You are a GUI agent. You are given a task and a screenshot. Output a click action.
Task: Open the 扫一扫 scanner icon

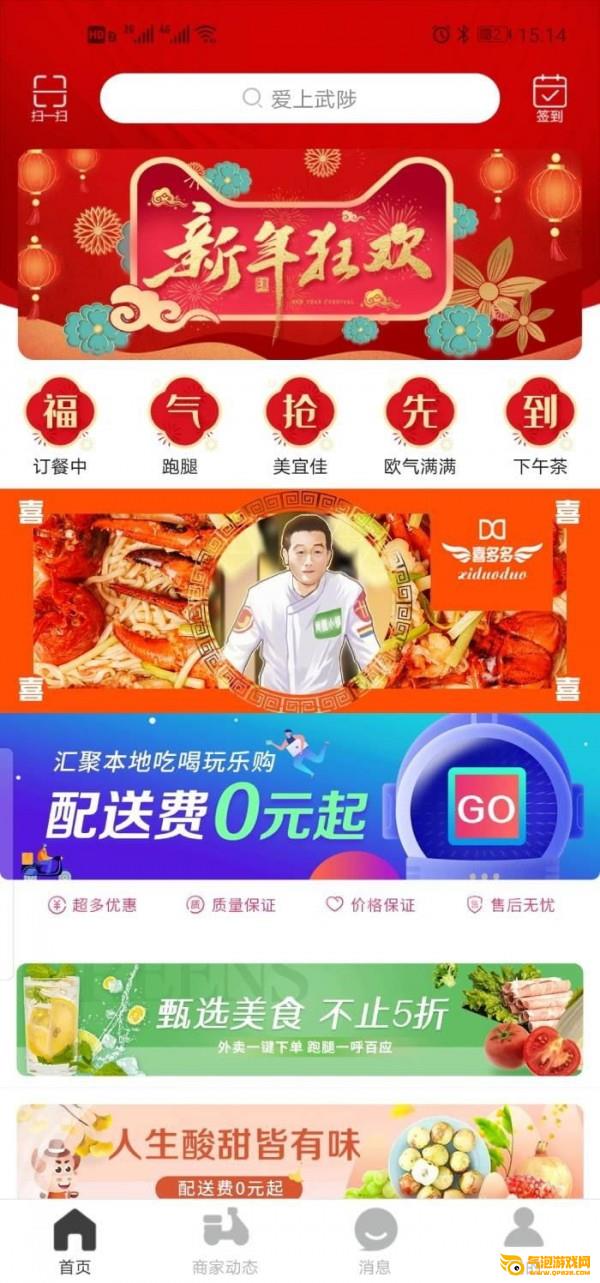click(x=49, y=97)
